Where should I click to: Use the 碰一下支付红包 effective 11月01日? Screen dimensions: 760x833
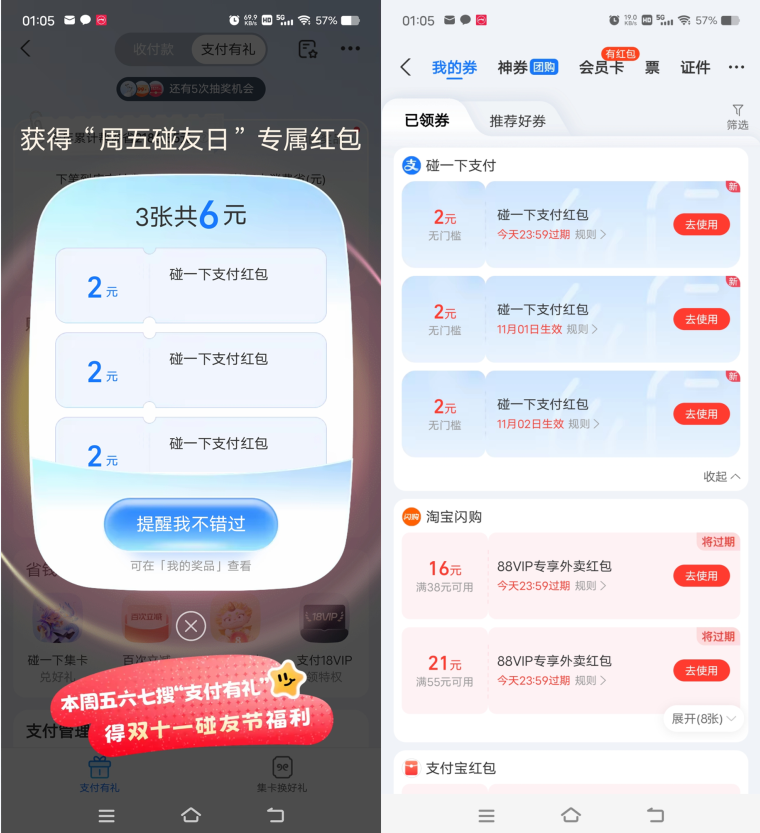point(701,319)
